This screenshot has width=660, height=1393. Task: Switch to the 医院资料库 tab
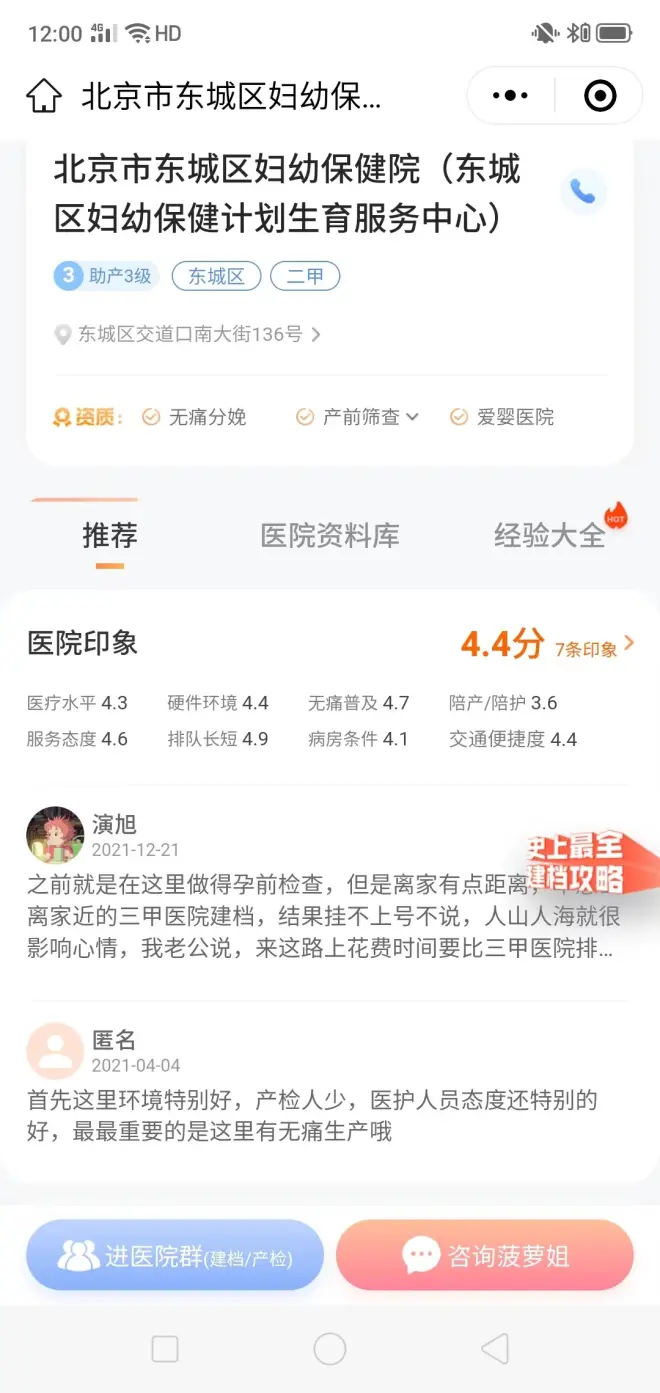tap(330, 535)
